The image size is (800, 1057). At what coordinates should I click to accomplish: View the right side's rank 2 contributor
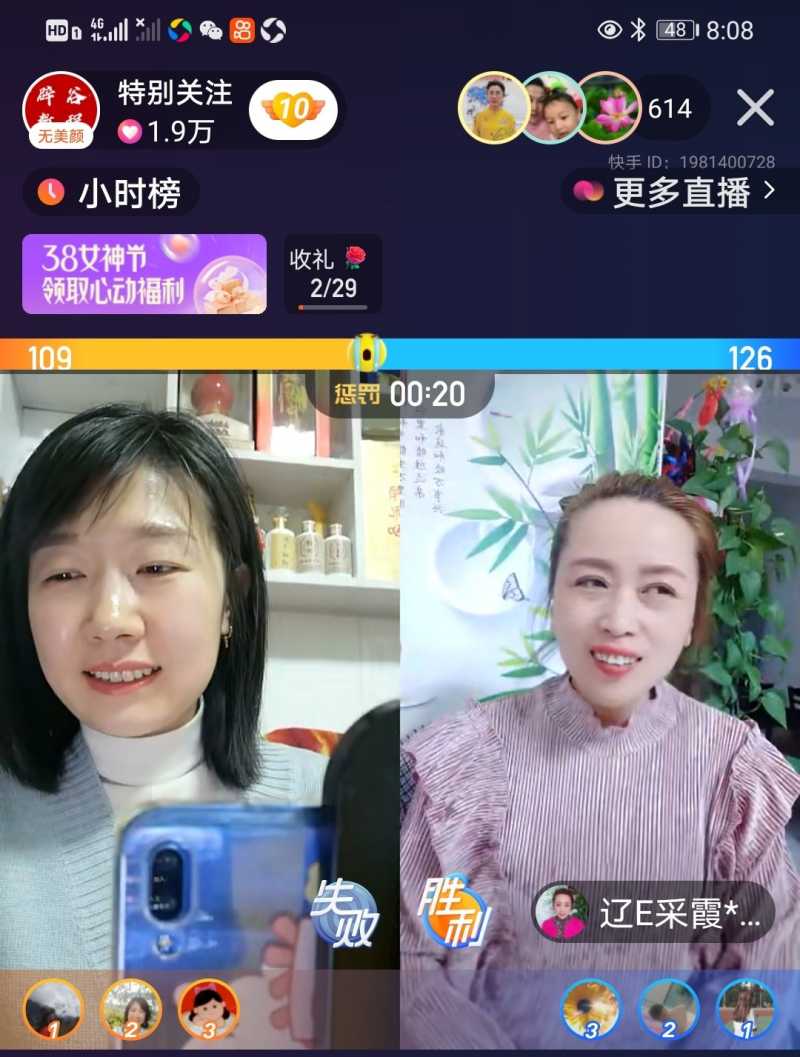668,1008
